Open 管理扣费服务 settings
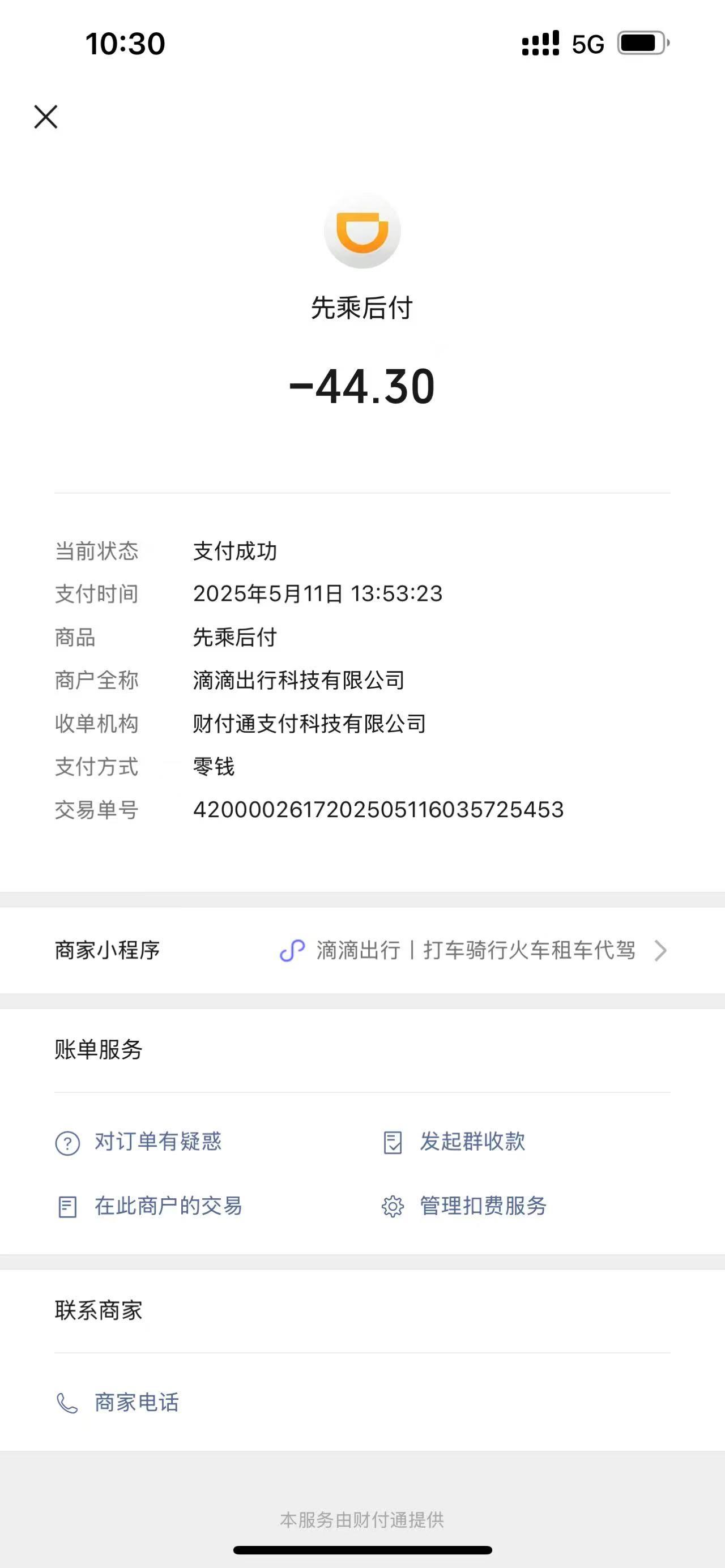The width and height of the screenshot is (725, 1568). tap(483, 1206)
